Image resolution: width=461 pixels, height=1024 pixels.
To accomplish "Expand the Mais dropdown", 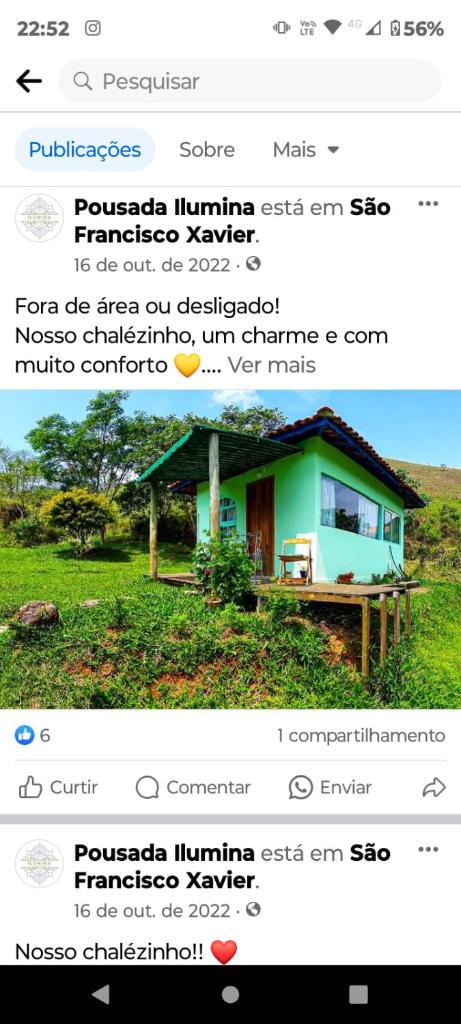I will [306, 150].
